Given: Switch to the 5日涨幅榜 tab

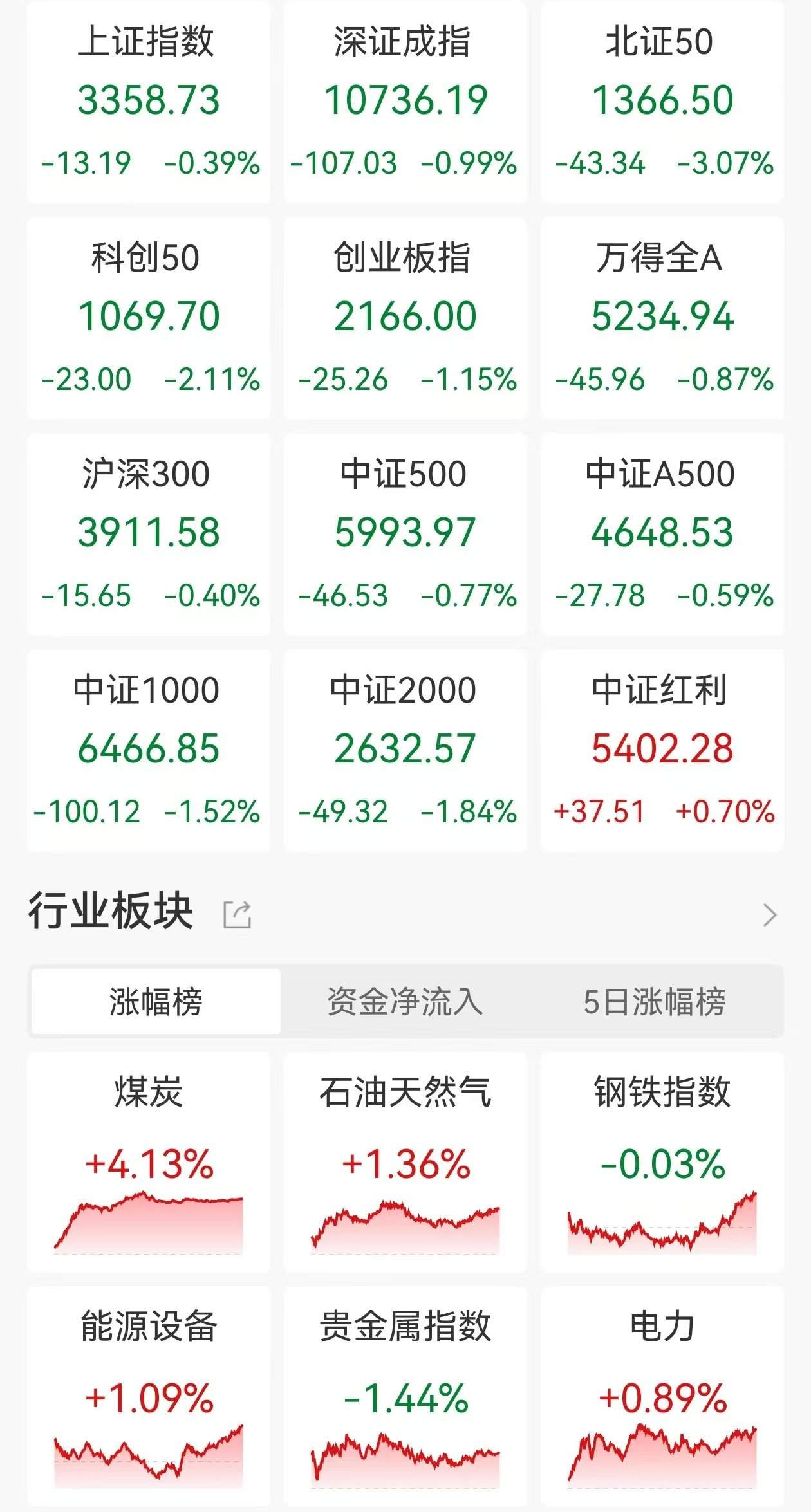Looking at the screenshot, I should pos(655,1002).
